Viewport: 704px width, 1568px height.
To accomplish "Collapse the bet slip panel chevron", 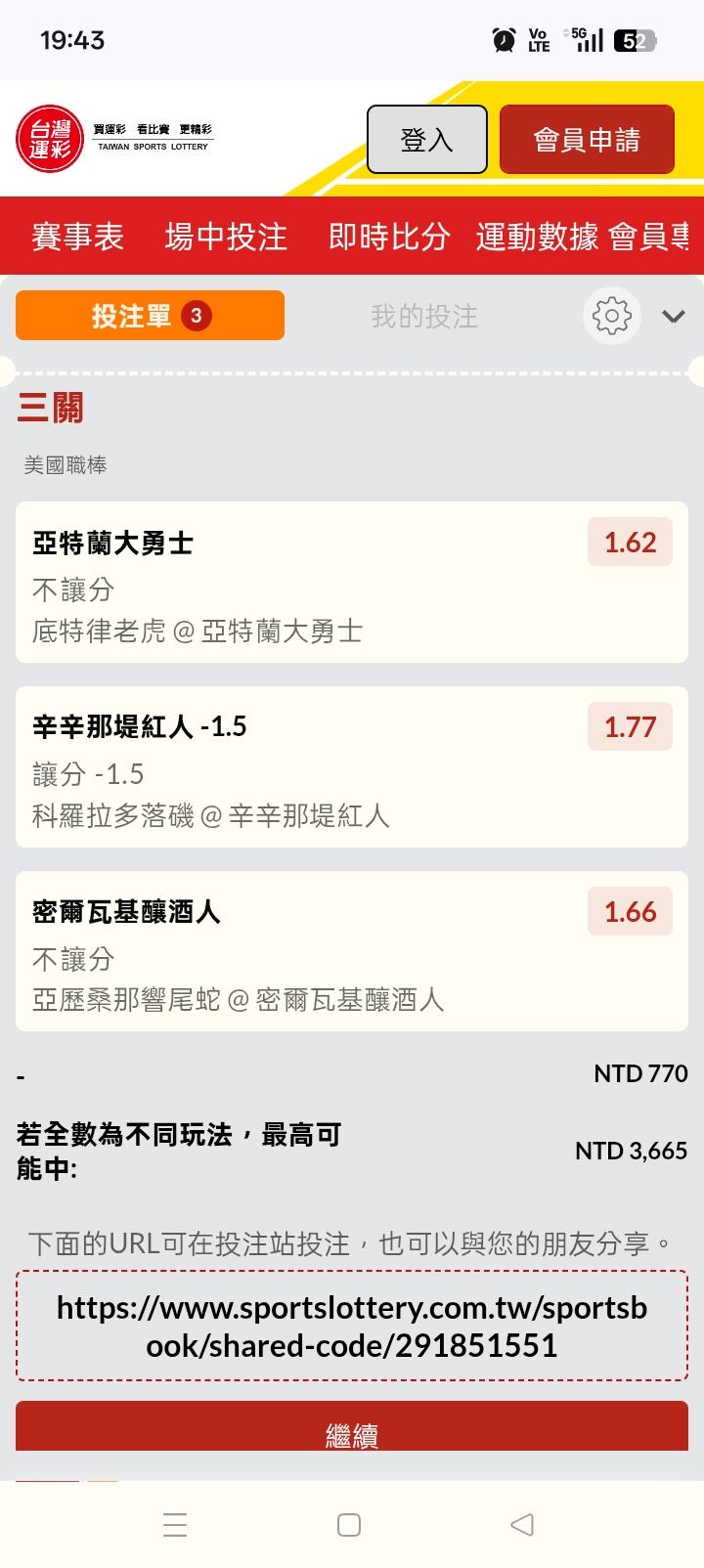I will tap(674, 316).
